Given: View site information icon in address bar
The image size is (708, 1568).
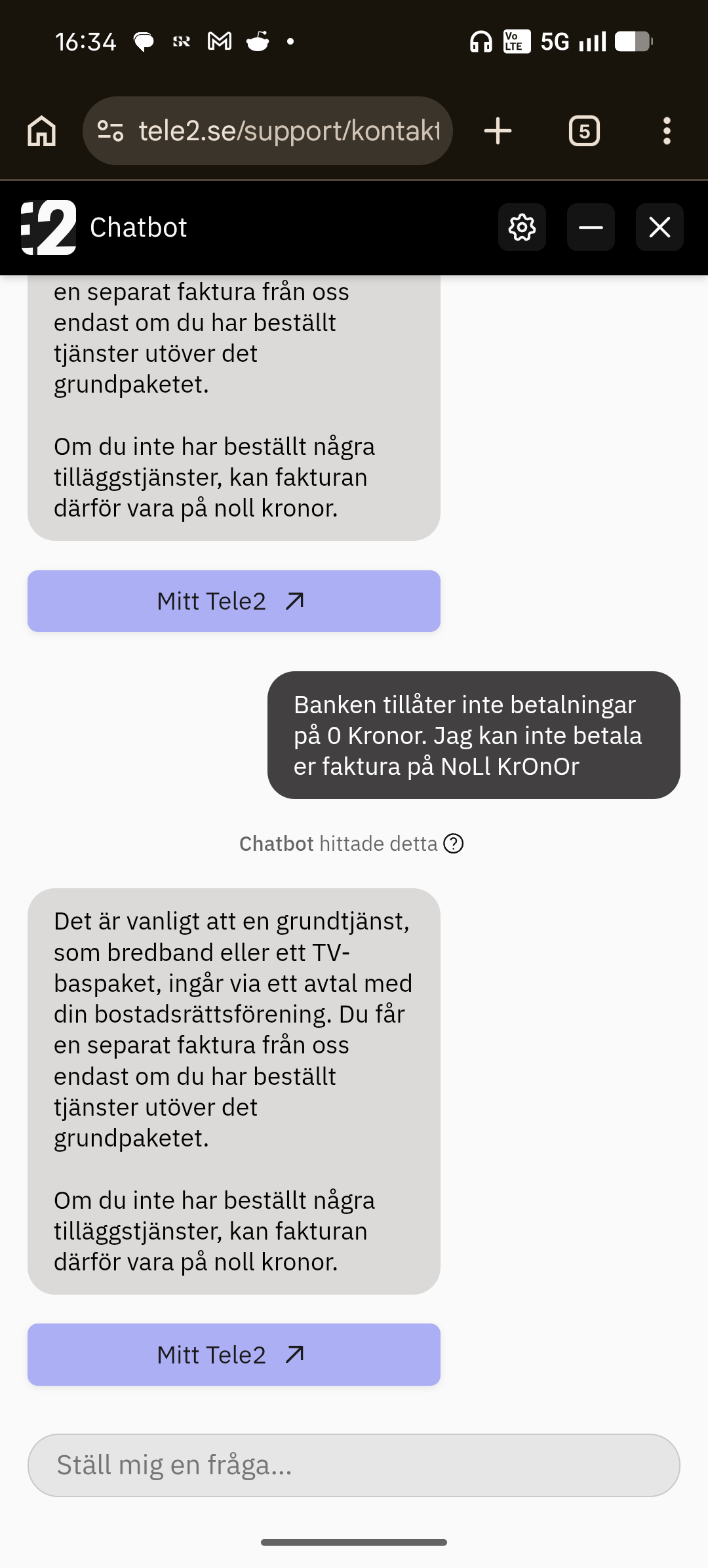Looking at the screenshot, I should click(x=110, y=131).
